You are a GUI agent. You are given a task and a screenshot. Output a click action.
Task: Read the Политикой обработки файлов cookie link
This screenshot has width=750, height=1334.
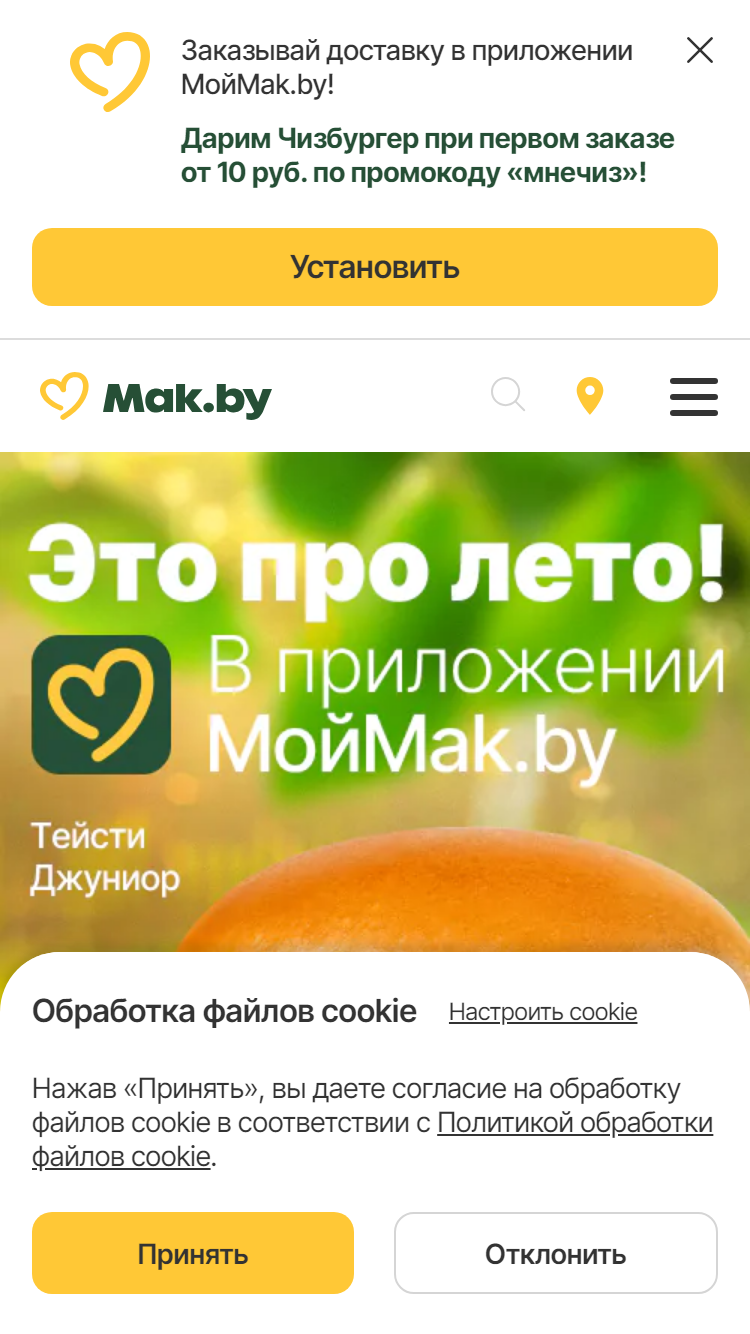[x=372, y=1140]
